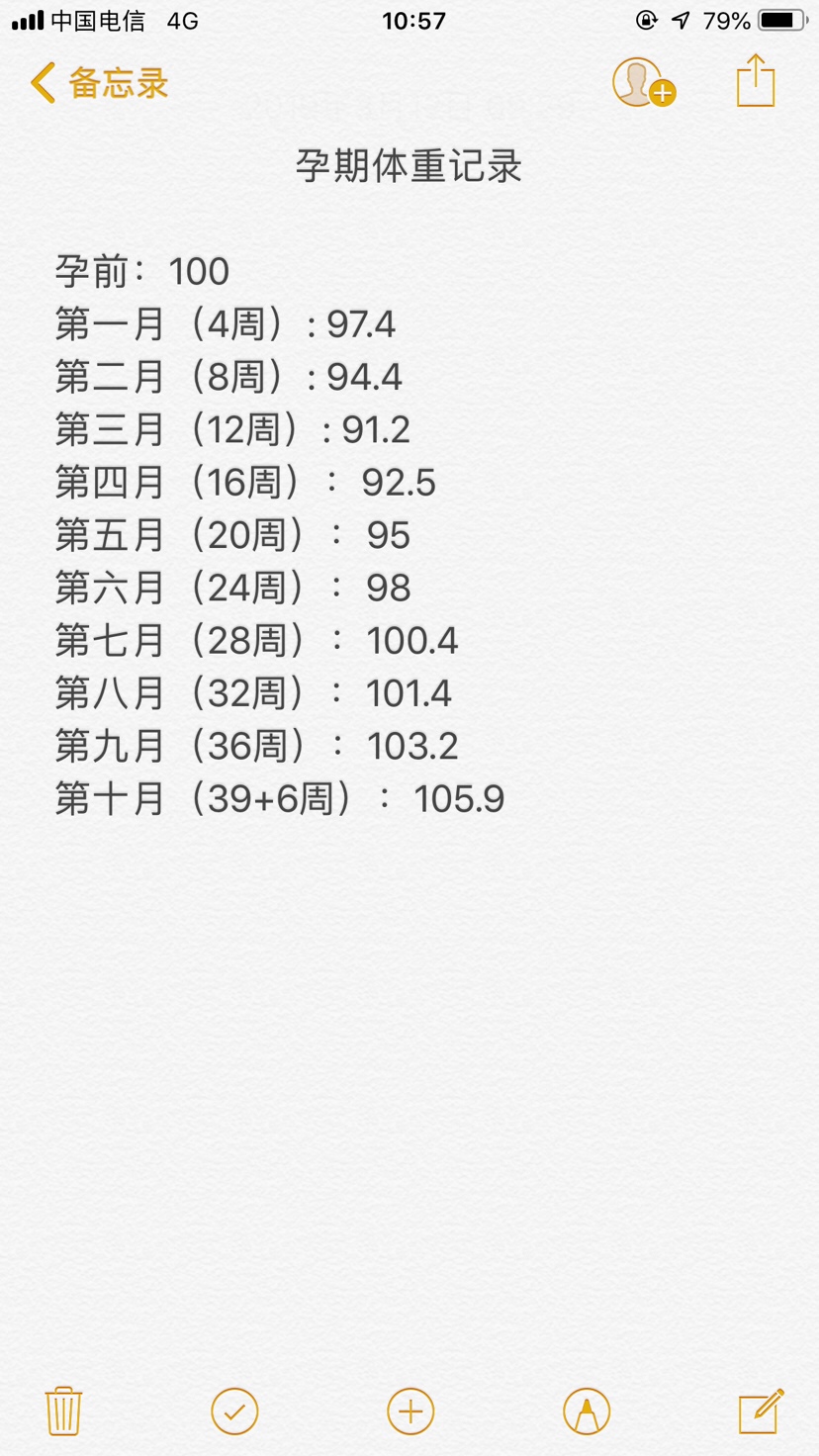The image size is (819, 1456).
Task: Go back to 备忘录 notes list
Action: [99, 83]
